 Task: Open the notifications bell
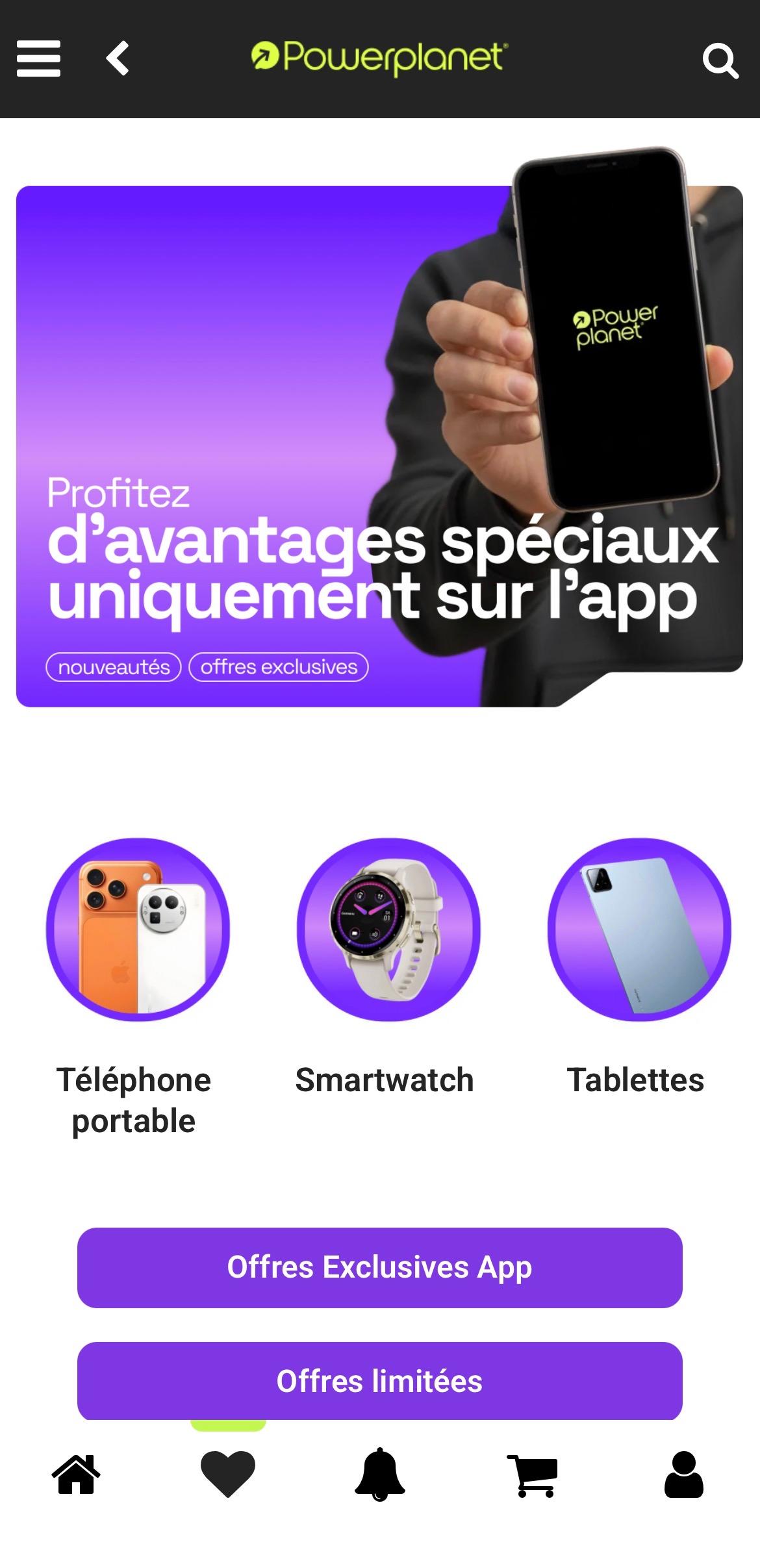(380, 1474)
